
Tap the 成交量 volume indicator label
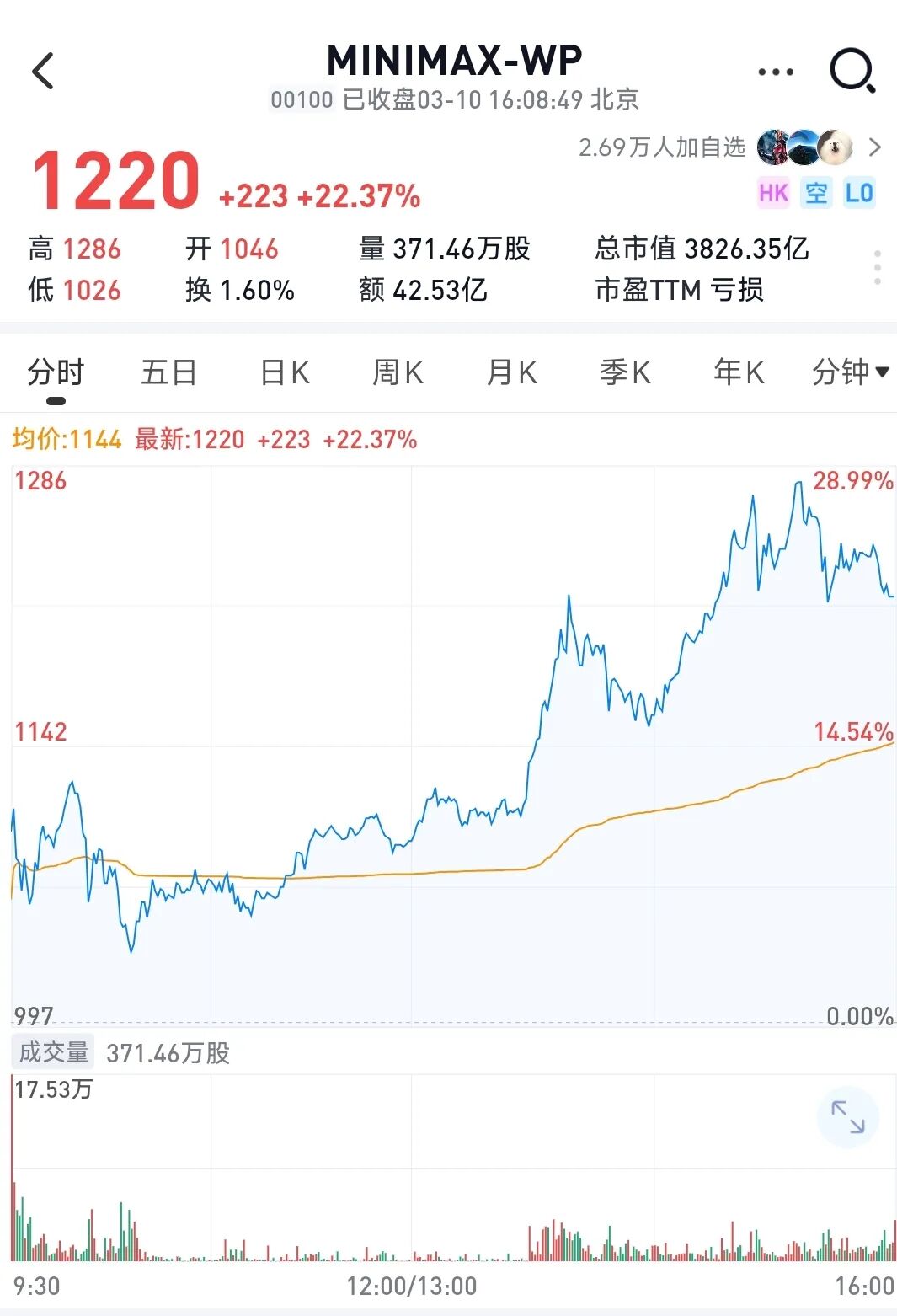point(53,1052)
